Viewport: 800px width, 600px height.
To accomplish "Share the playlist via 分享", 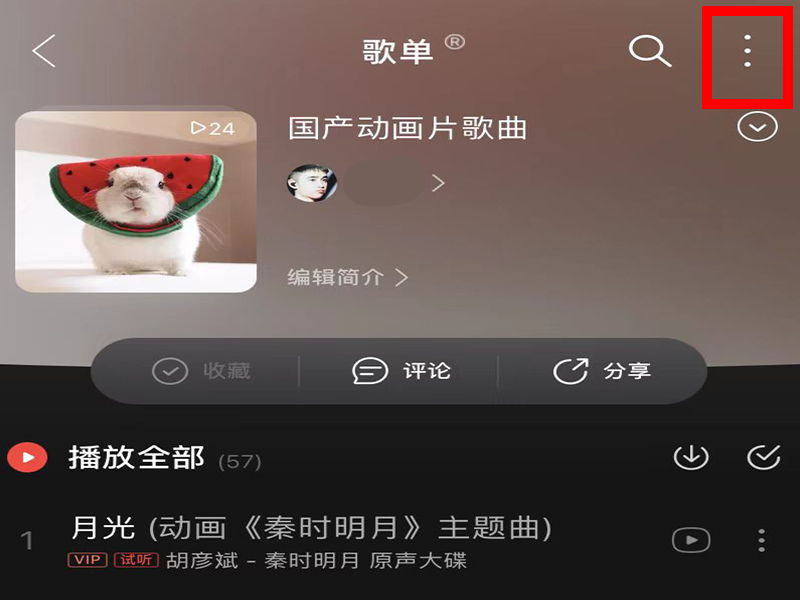I will (601, 371).
